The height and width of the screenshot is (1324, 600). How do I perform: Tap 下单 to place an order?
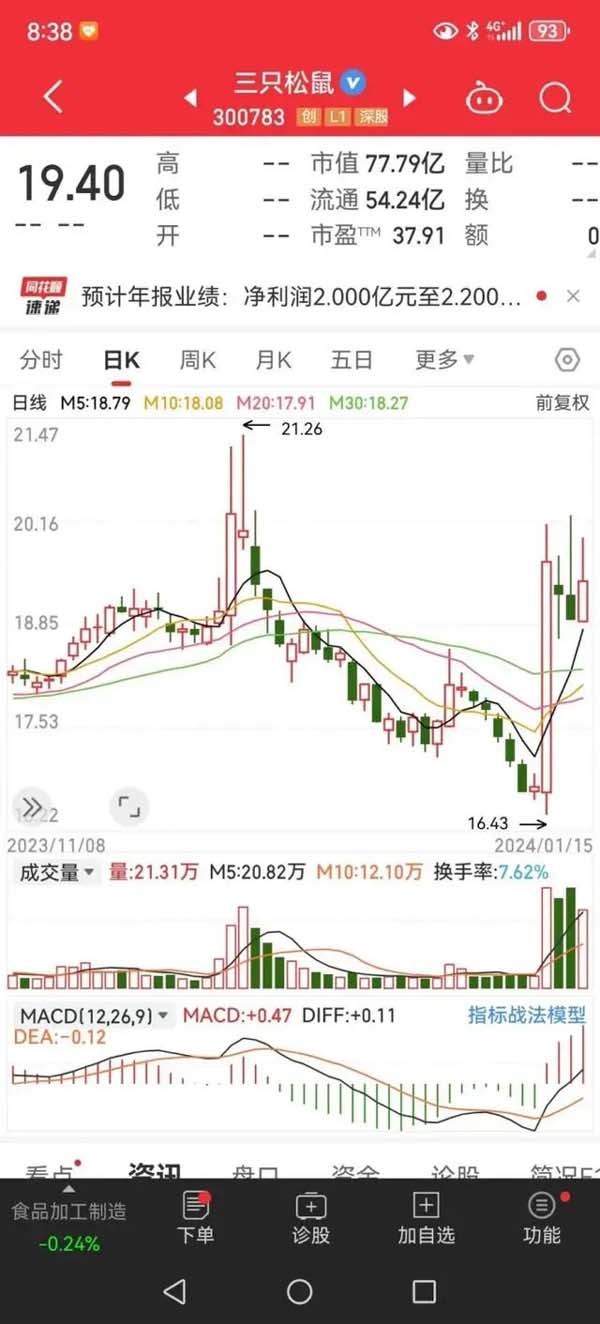coord(196,1219)
